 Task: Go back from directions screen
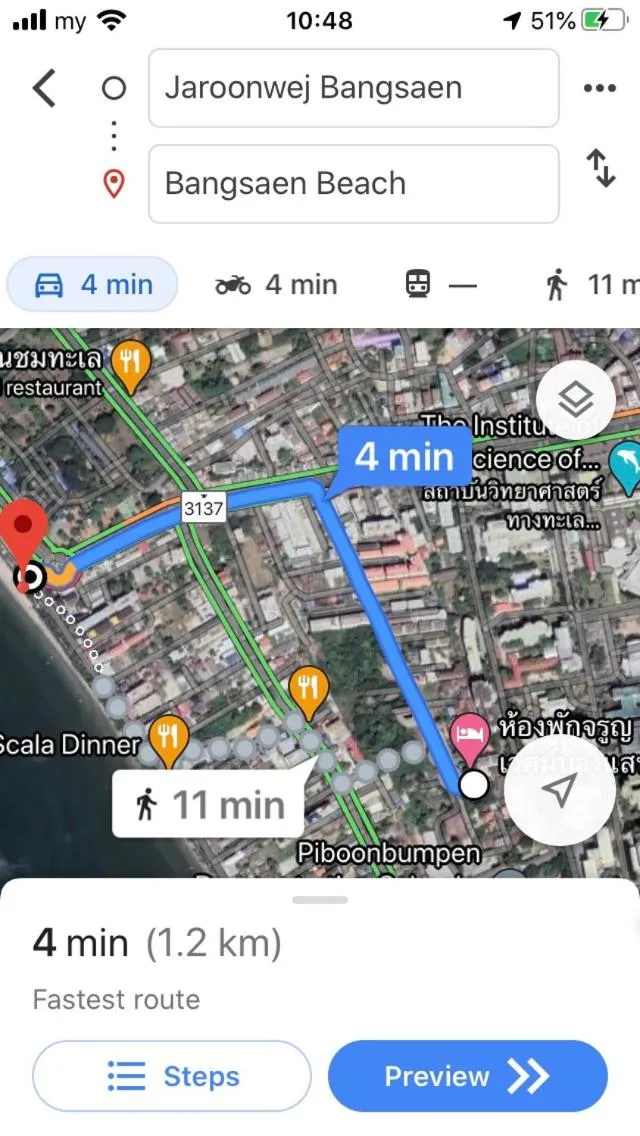44,88
